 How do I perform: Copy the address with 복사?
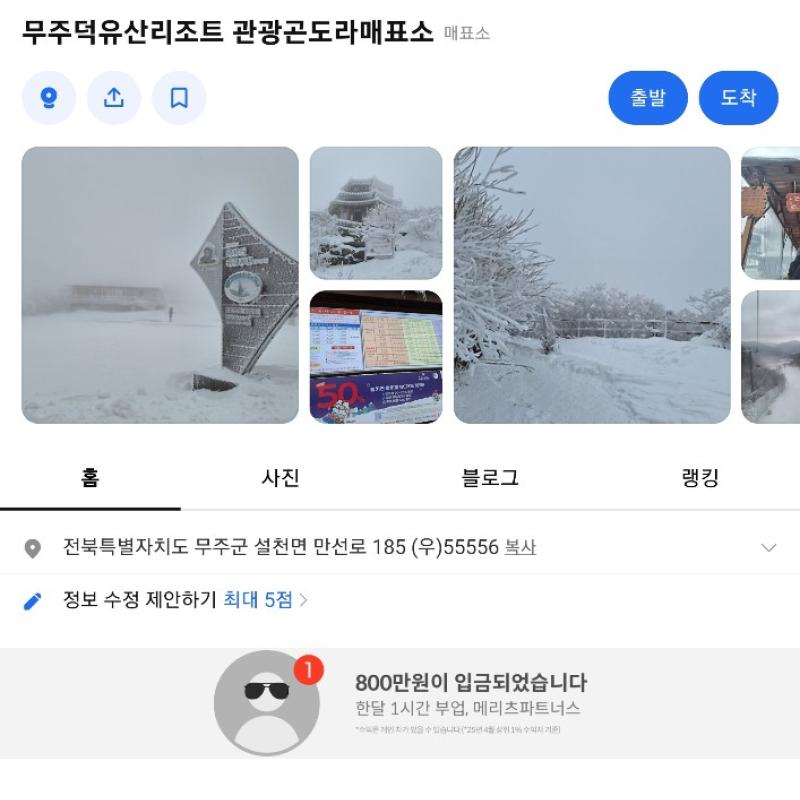[x=520, y=548]
